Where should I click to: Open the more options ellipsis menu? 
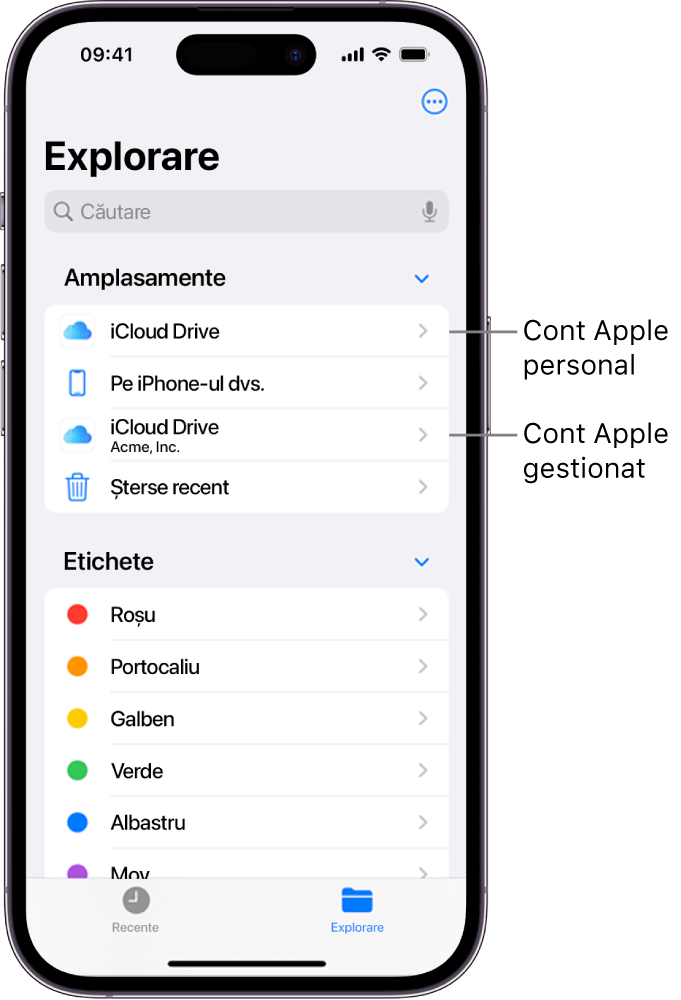tap(434, 102)
